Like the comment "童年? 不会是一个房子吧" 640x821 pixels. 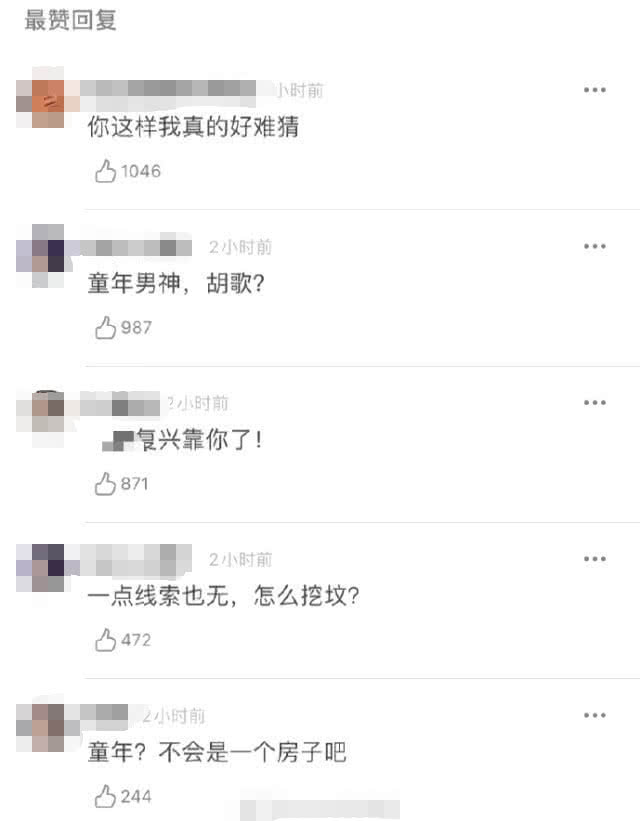tap(106, 797)
